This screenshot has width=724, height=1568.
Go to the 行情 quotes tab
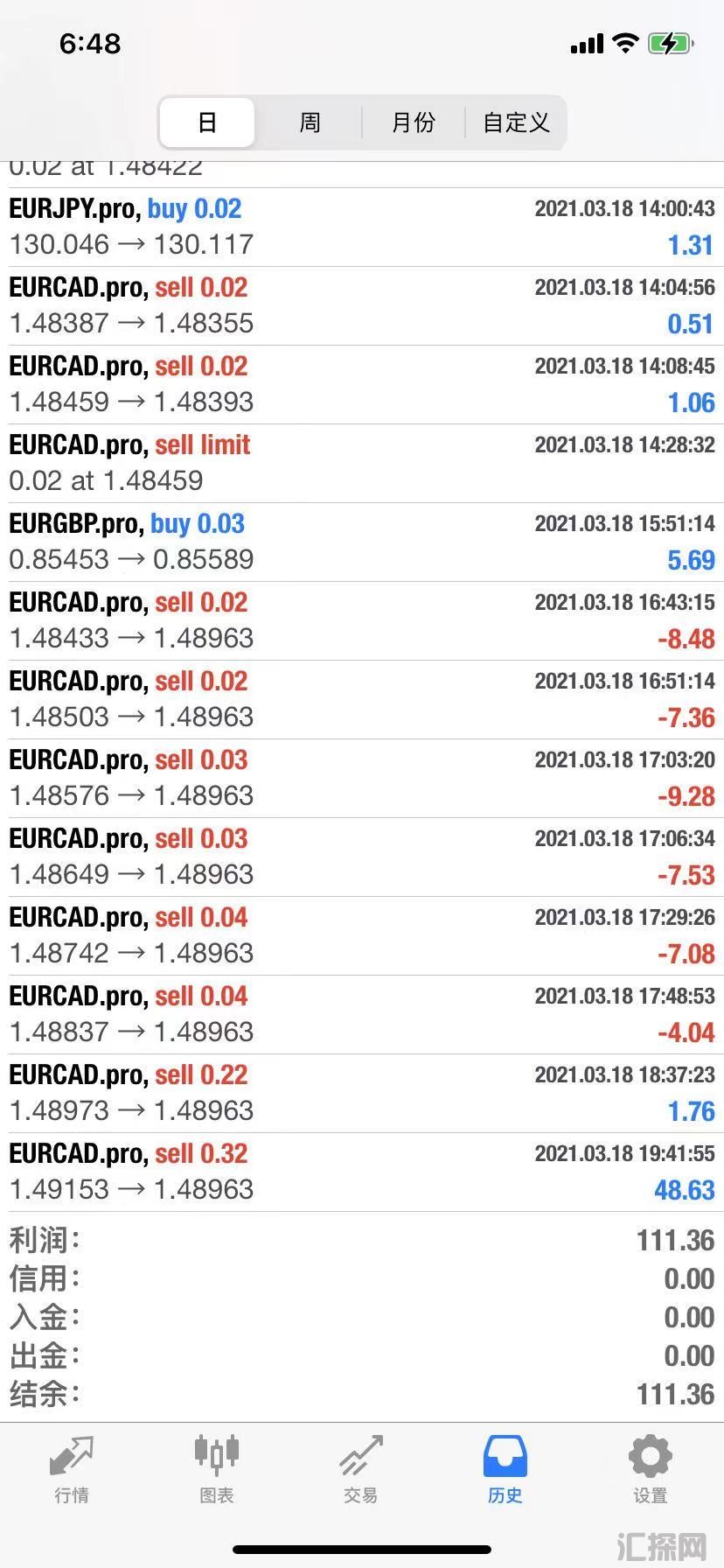72,1470
